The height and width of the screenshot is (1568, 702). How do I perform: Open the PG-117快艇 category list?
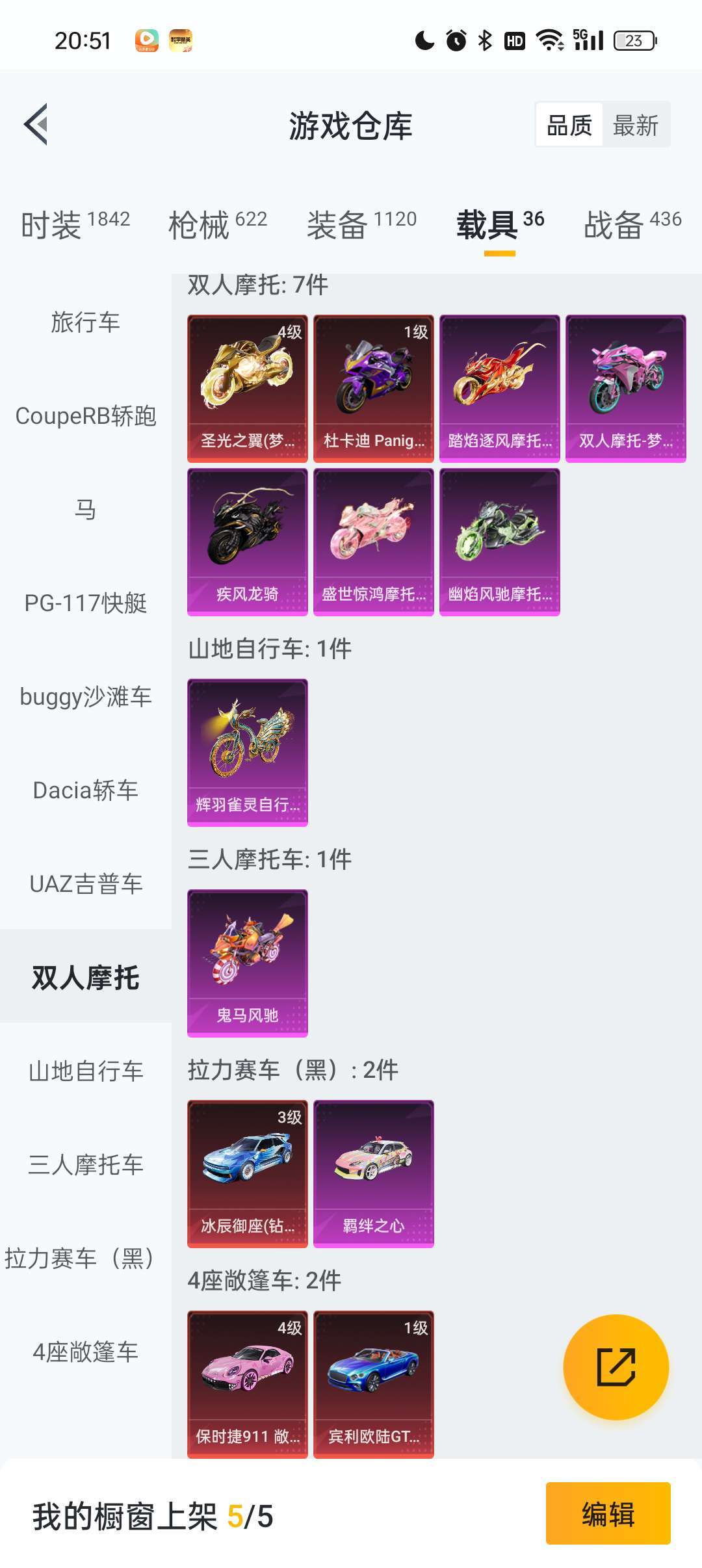pos(85,603)
